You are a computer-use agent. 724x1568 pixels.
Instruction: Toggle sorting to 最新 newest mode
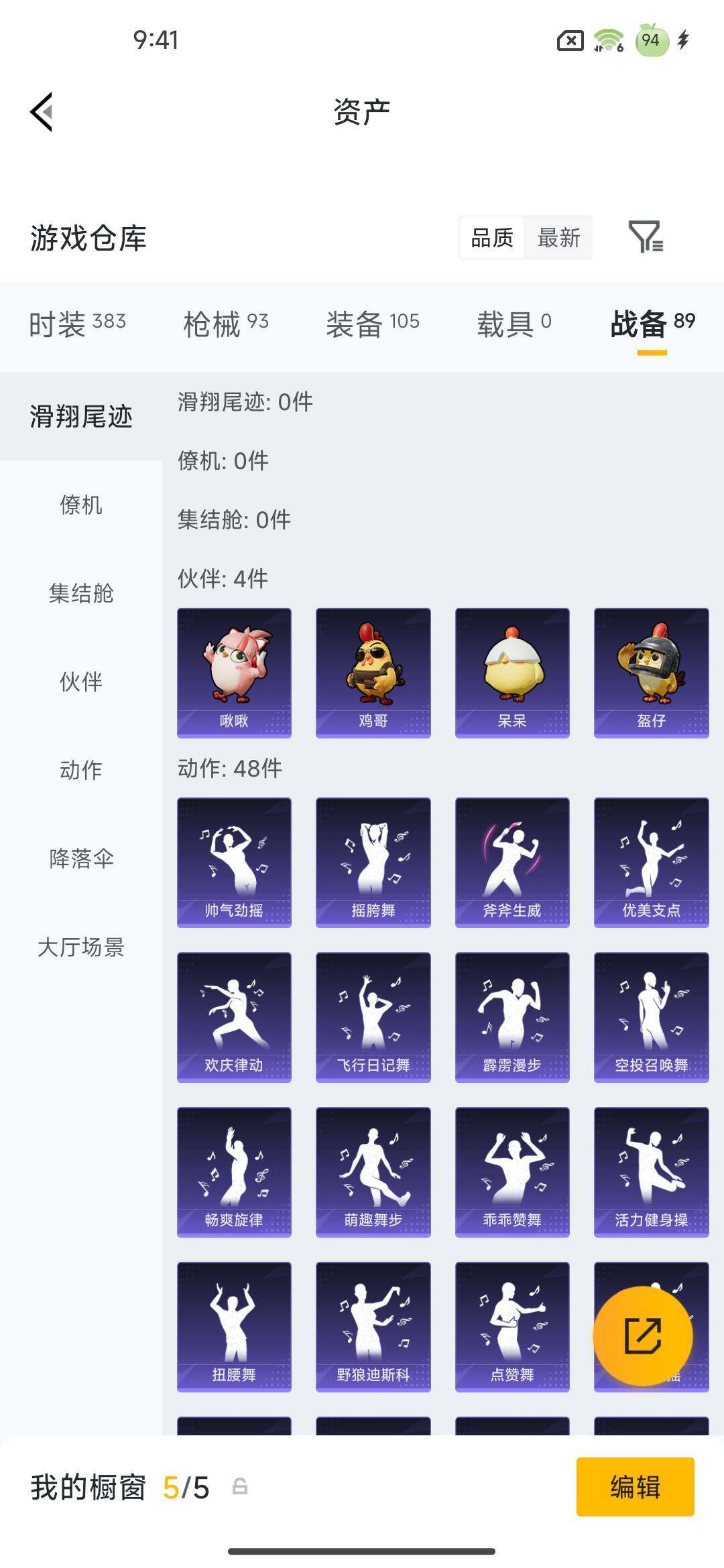558,238
